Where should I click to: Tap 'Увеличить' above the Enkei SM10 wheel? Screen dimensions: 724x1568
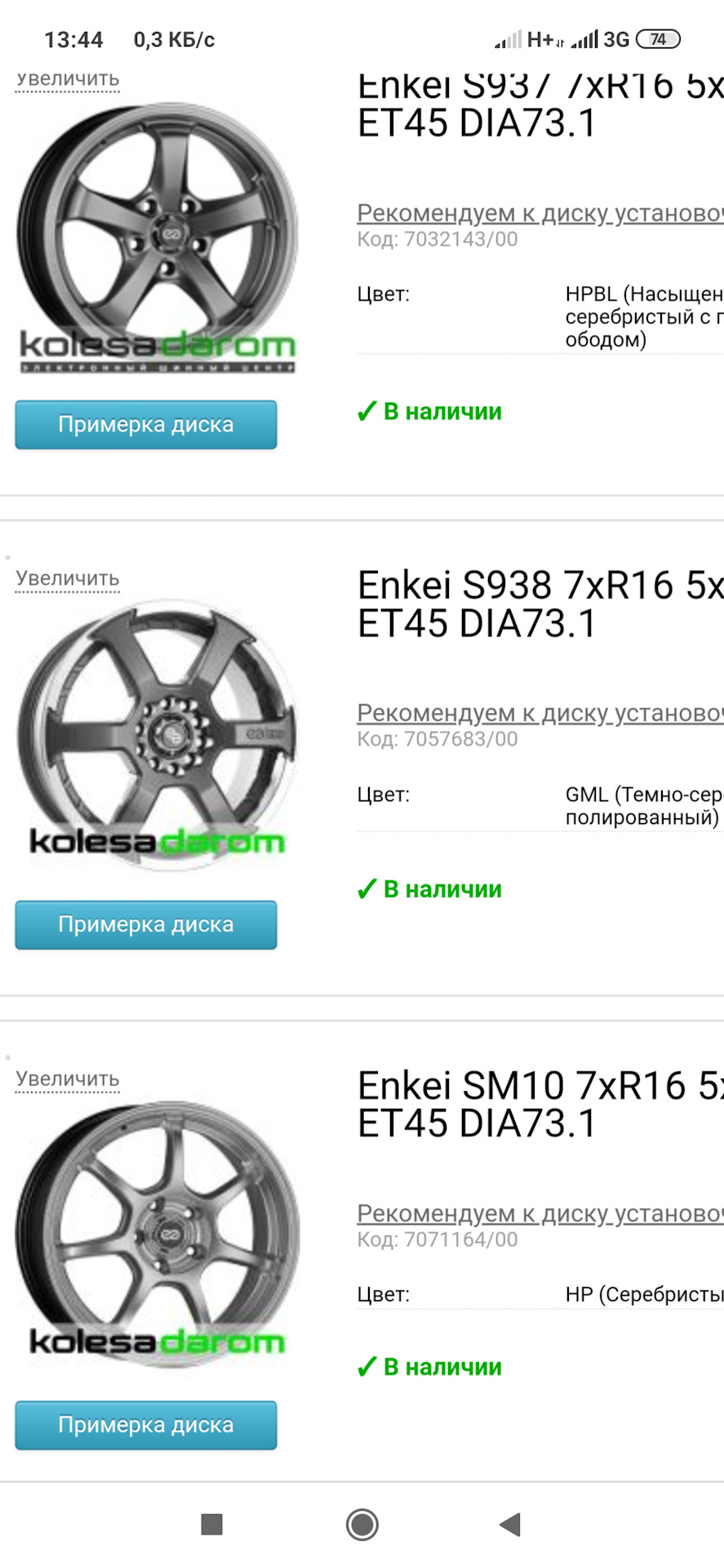68,1080
